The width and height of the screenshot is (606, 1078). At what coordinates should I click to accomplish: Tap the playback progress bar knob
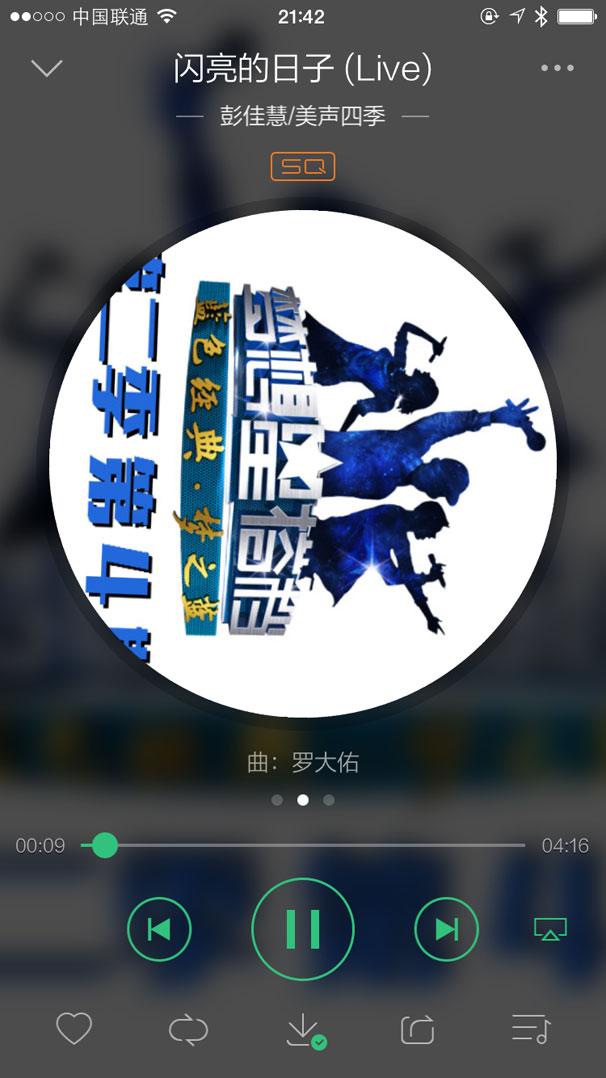click(x=105, y=846)
